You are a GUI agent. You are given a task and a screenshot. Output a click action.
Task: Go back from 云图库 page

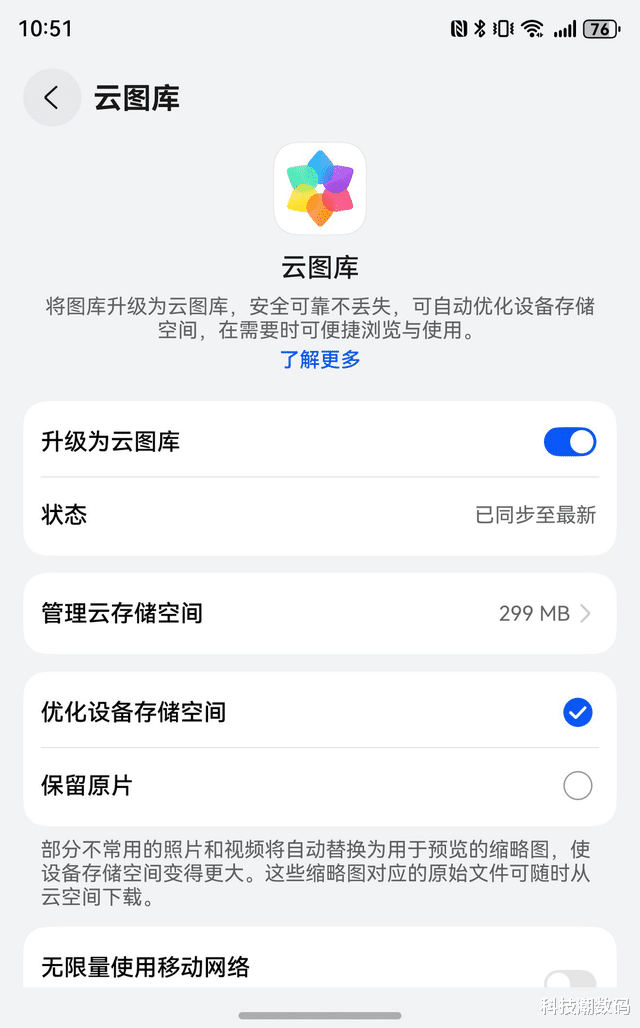(x=52, y=98)
